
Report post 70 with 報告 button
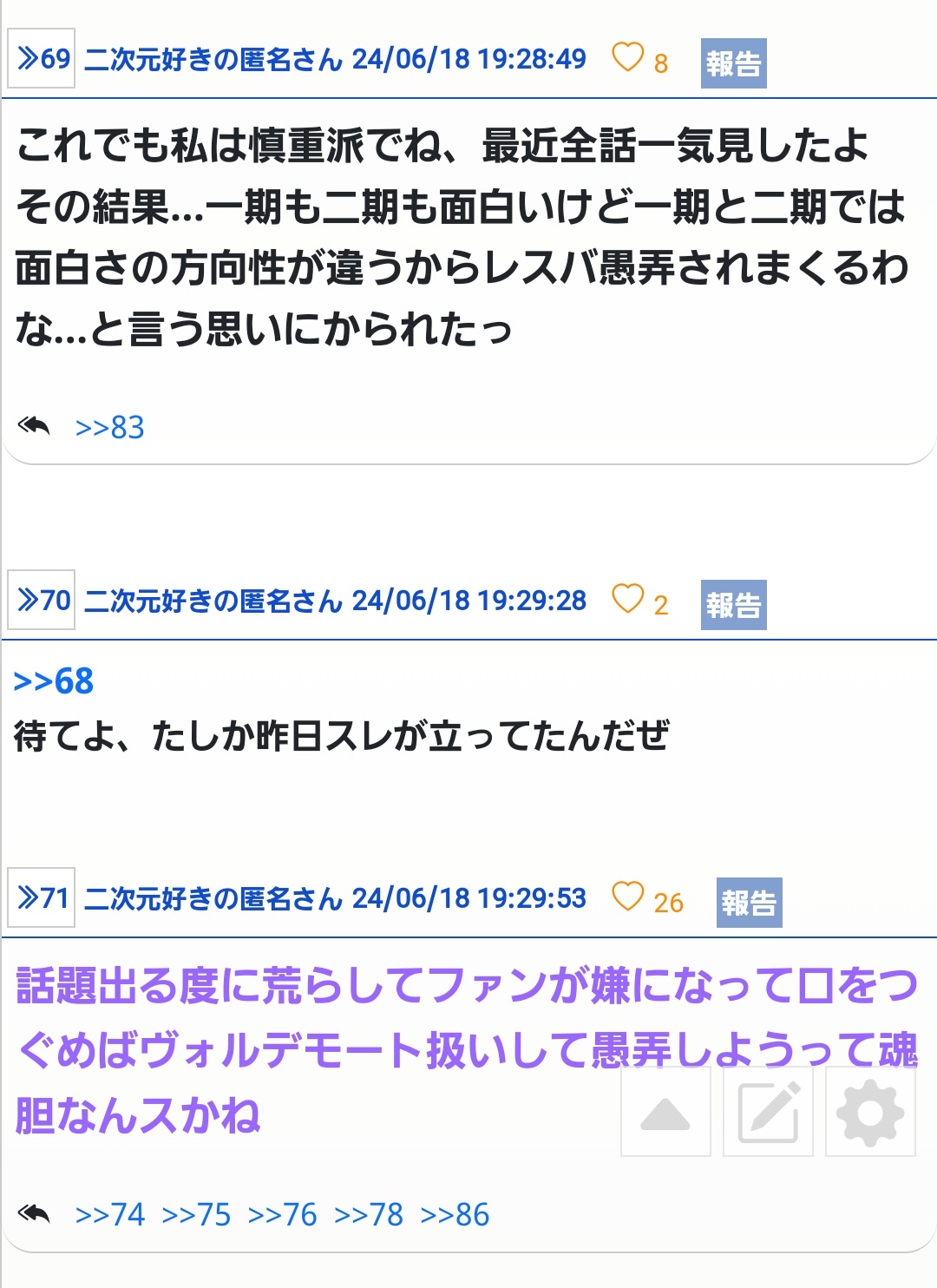coord(733,604)
